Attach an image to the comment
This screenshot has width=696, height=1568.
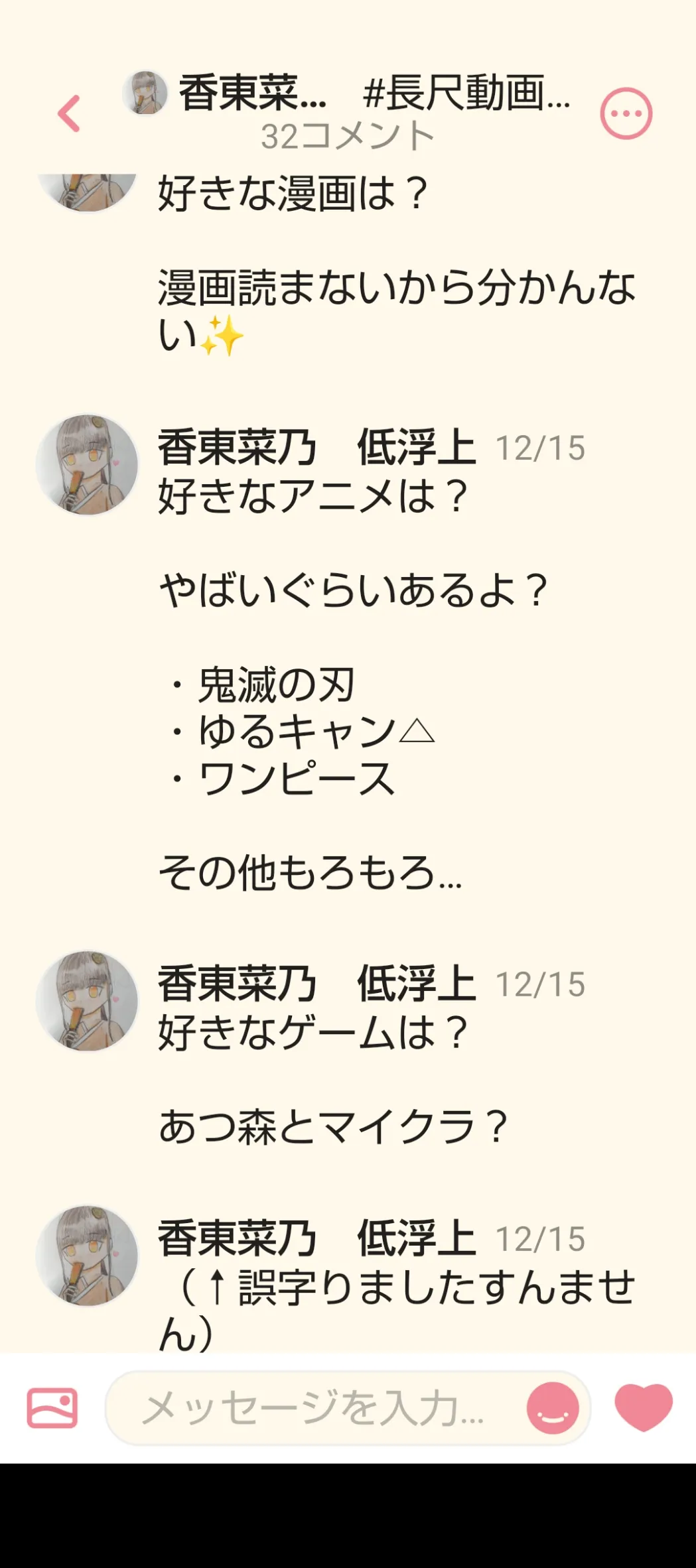[52, 1407]
